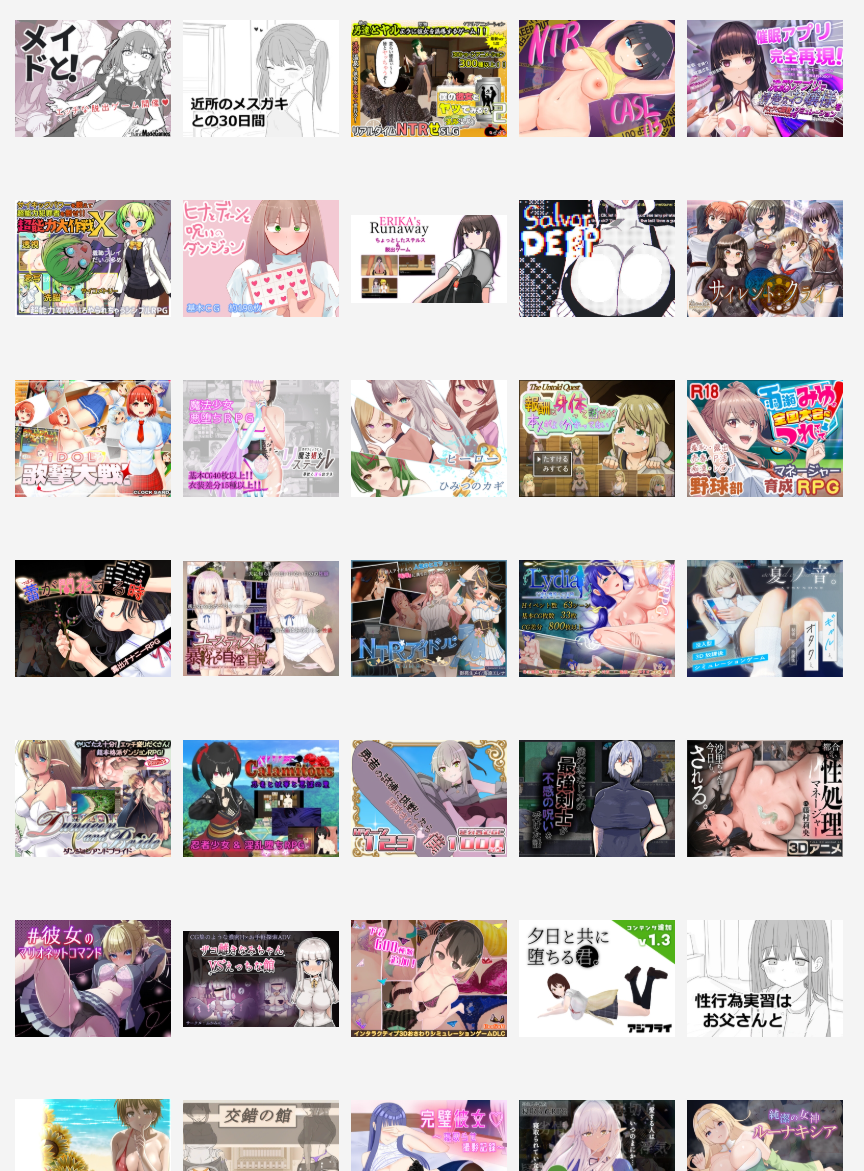Tap the 夕日と共に堕ちる君 v1.3 thumbnail
The height and width of the screenshot is (1171, 864).
(596, 978)
